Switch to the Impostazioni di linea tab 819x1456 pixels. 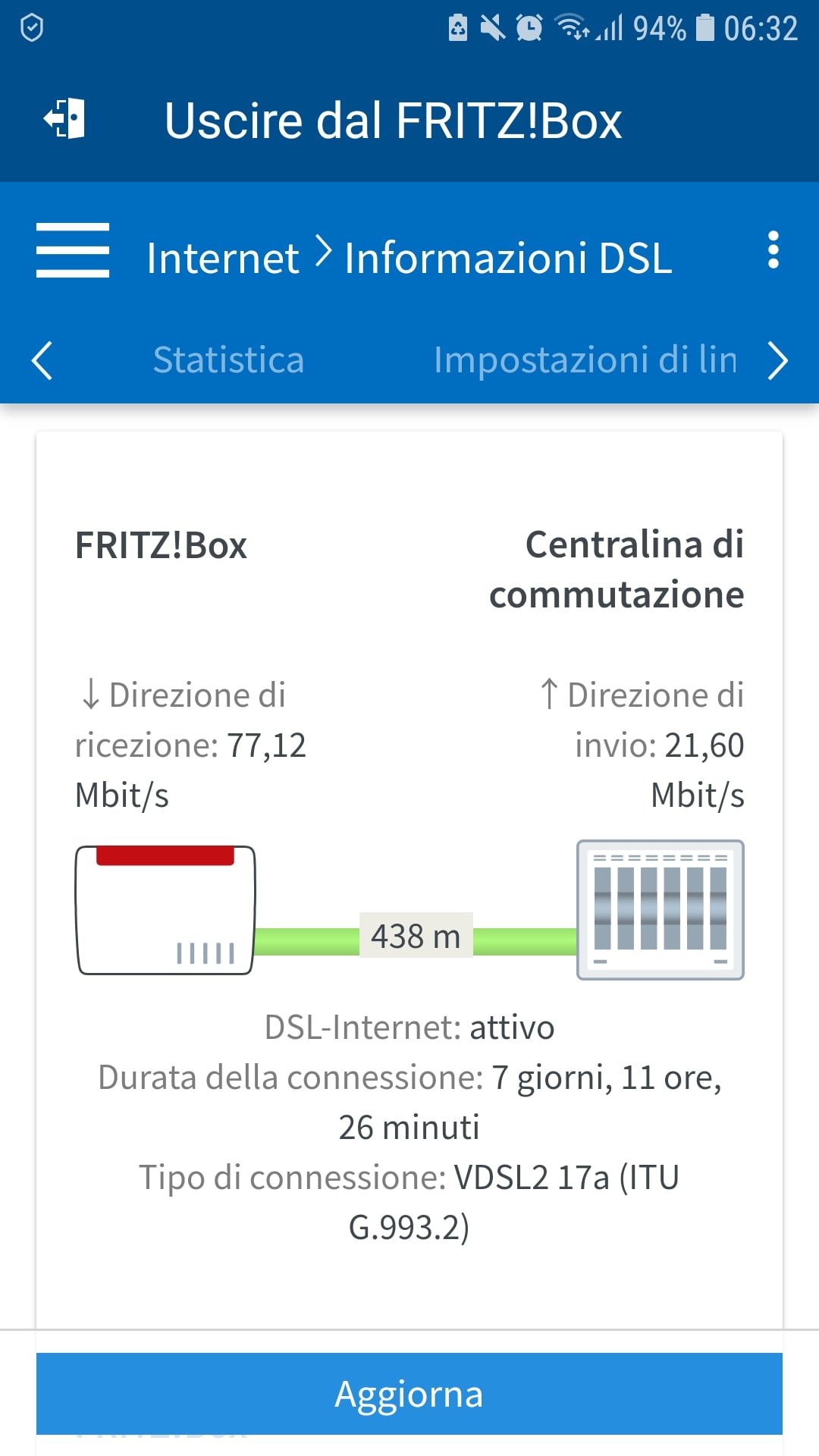[x=585, y=359]
